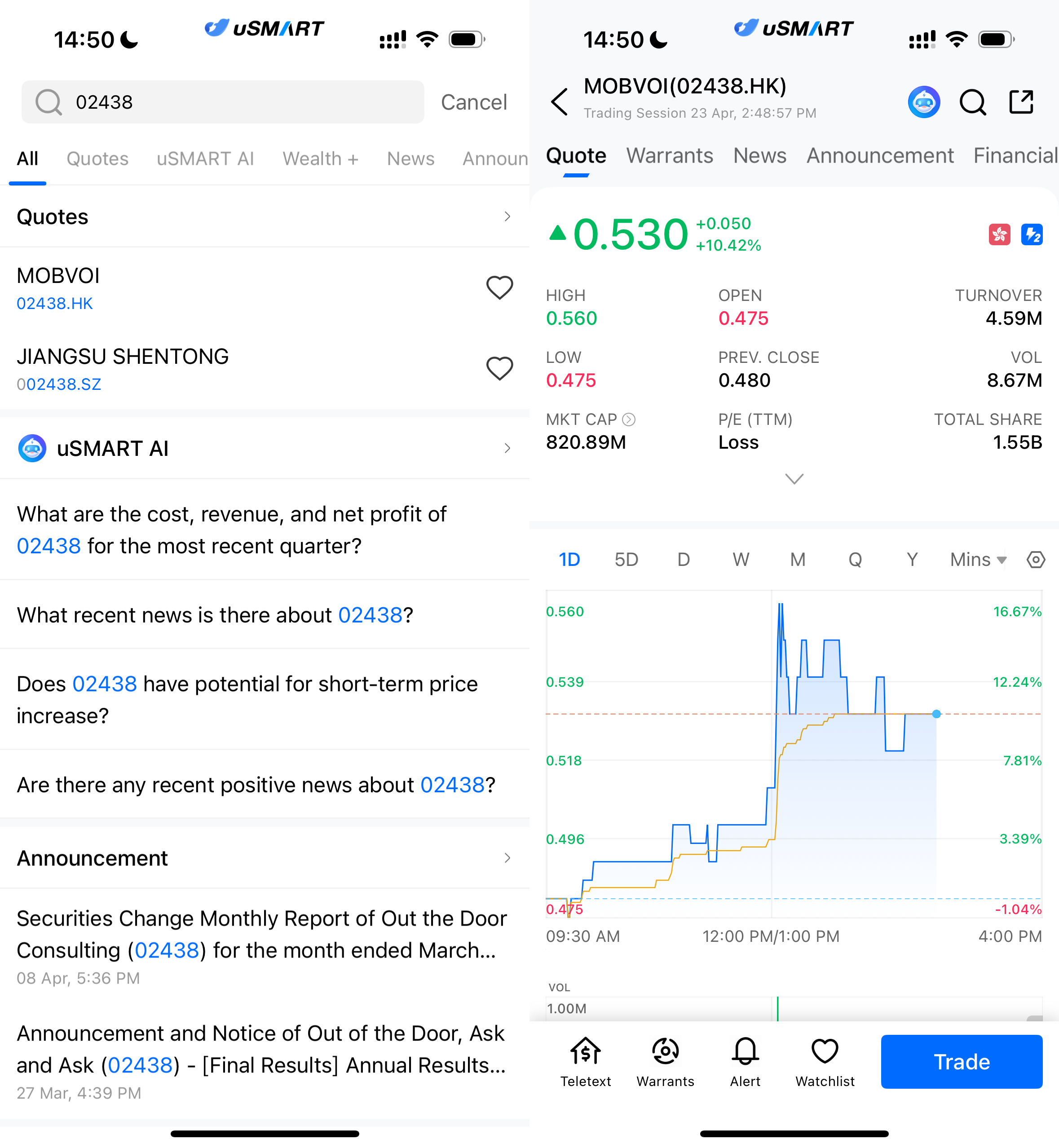Open search from the quote page header
1059x1148 pixels.
click(x=972, y=102)
